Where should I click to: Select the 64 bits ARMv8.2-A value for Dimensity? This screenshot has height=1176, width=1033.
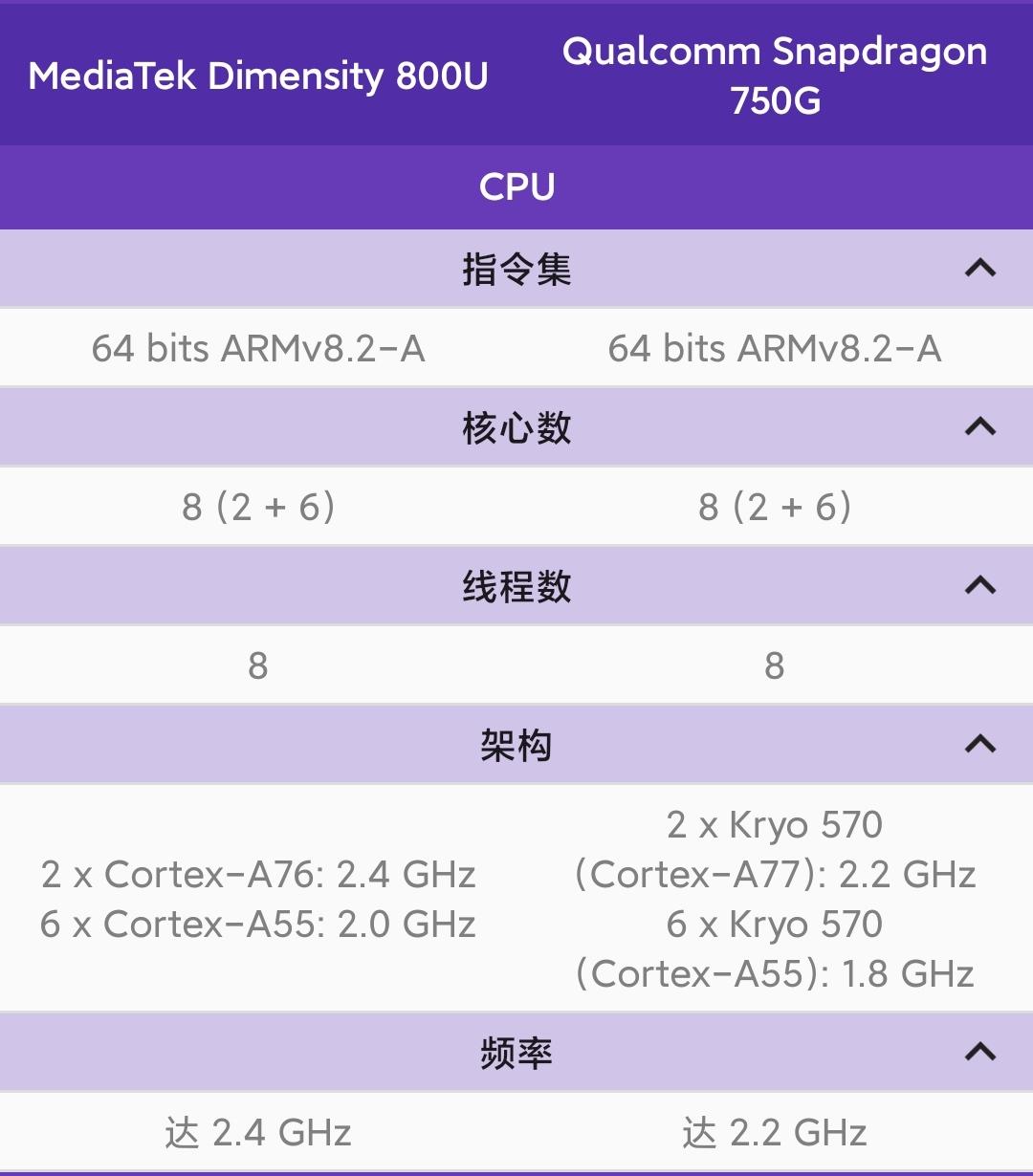point(258,348)
